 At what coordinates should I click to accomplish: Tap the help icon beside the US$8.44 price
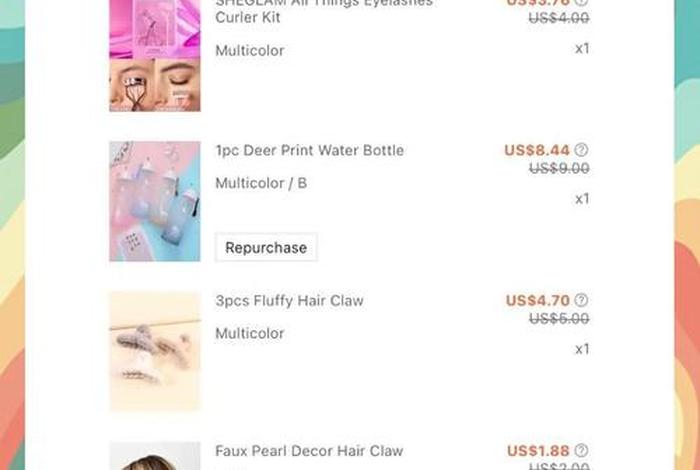click(x=581, y=150)
